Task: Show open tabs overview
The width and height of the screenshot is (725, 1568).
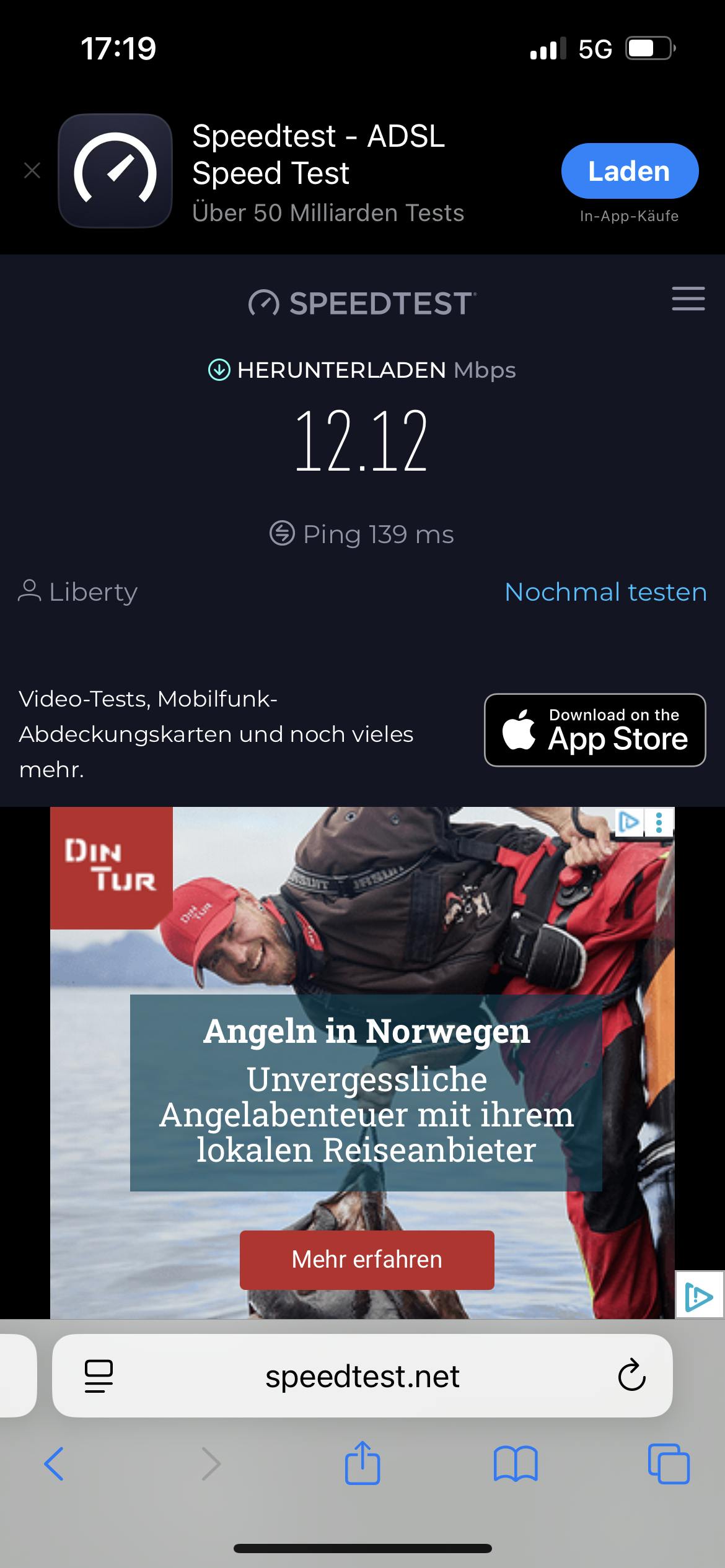Action: click(669, 1463)
